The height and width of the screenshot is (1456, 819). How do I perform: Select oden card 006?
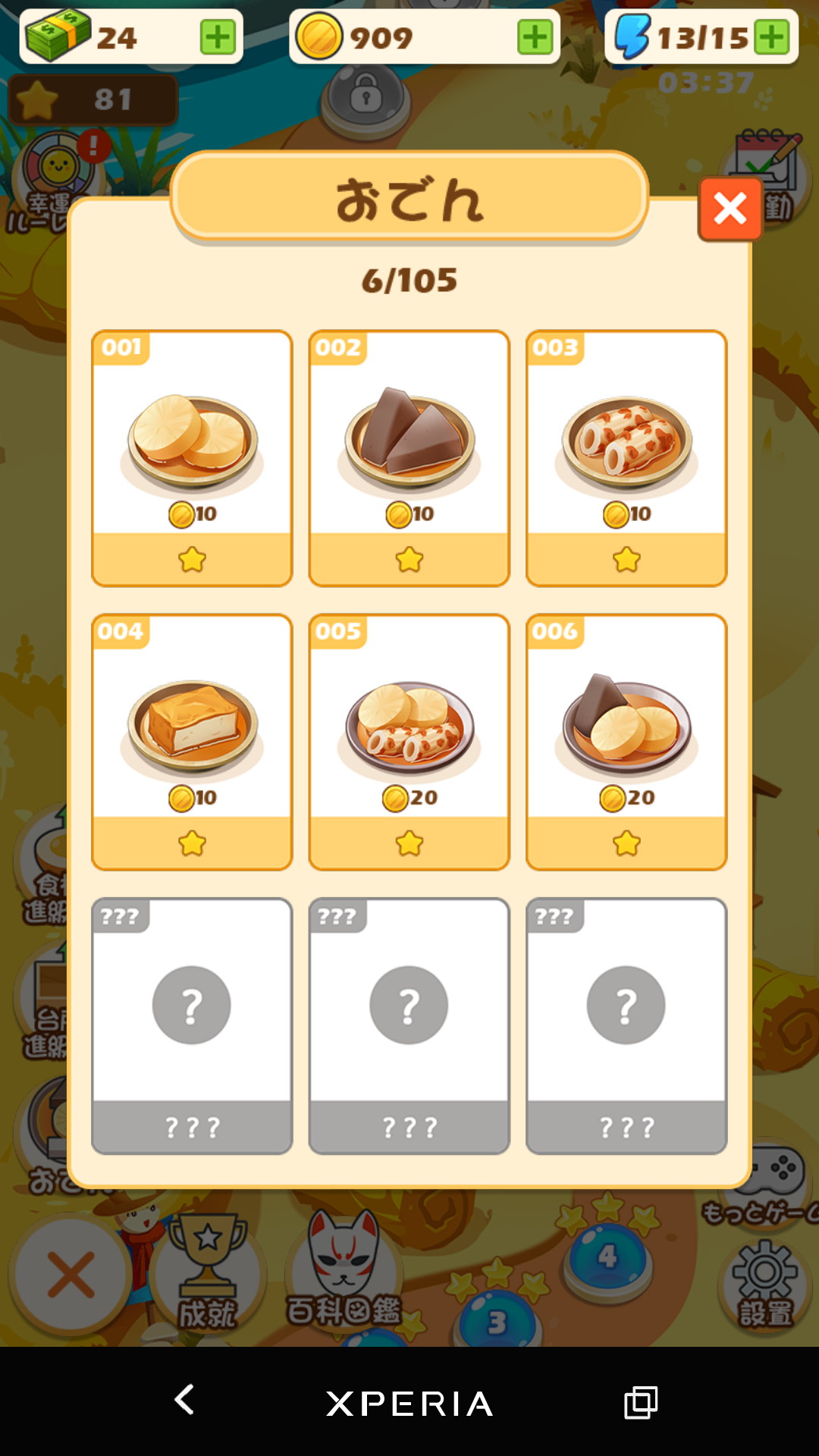tap(626, 742)
